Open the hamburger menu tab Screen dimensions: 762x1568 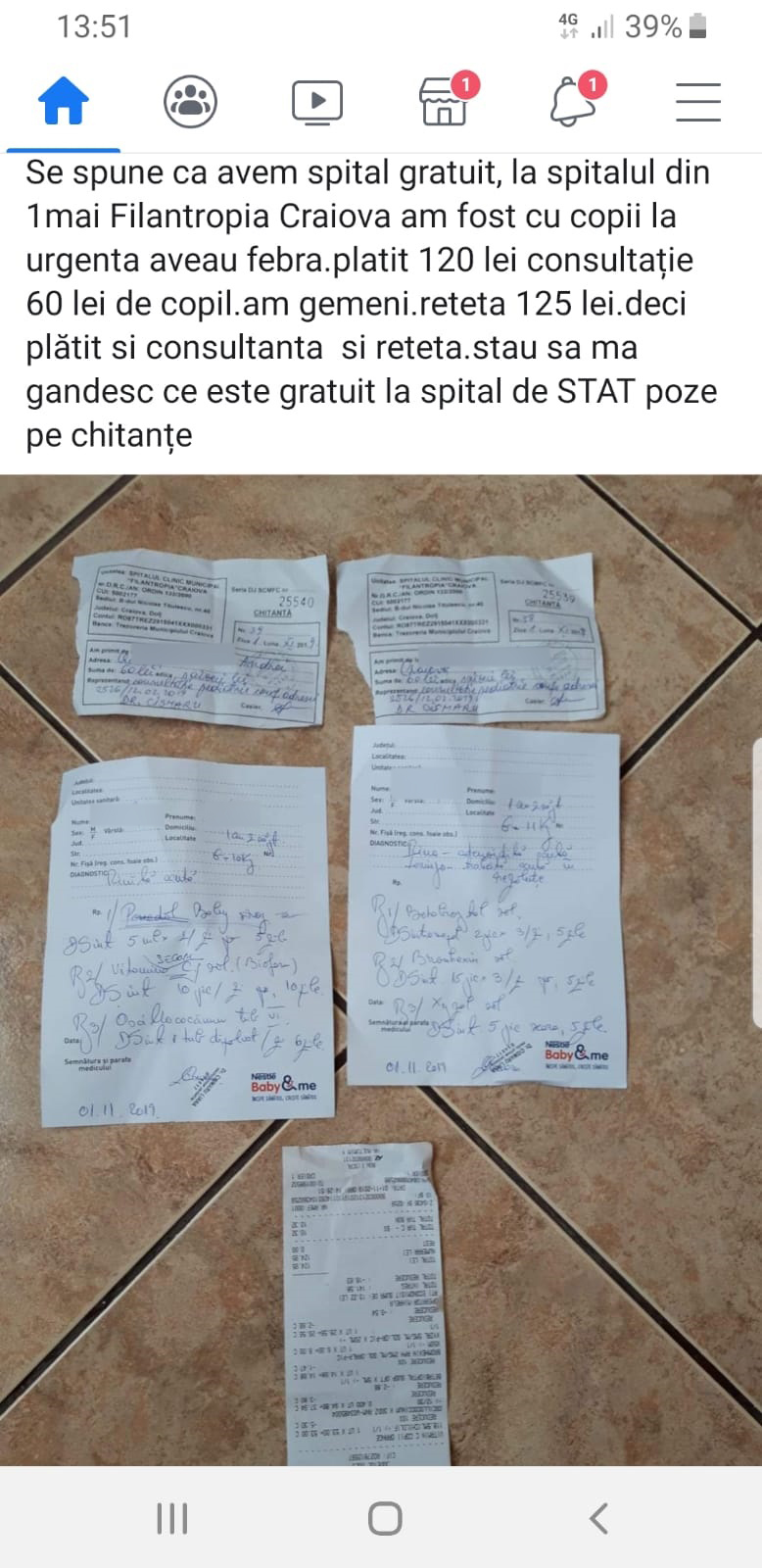(x=698, y=101)
